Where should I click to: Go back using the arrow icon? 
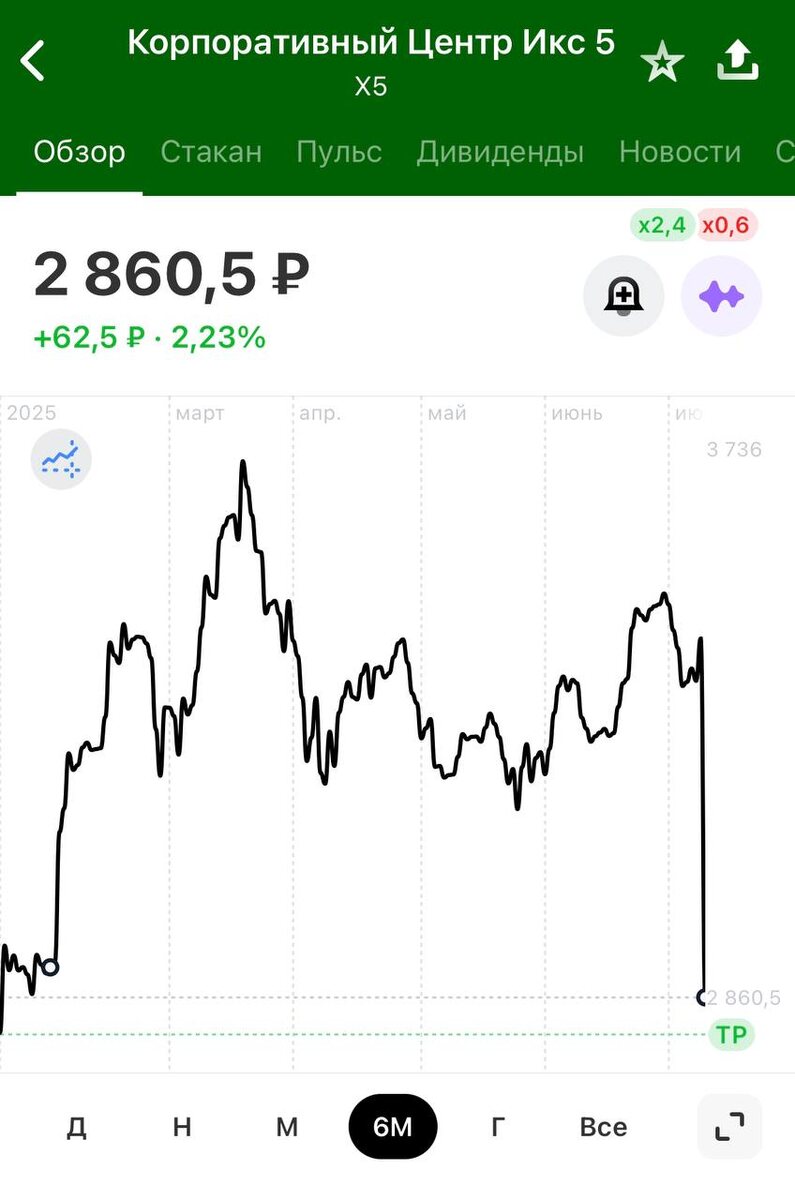click(34, 61)
